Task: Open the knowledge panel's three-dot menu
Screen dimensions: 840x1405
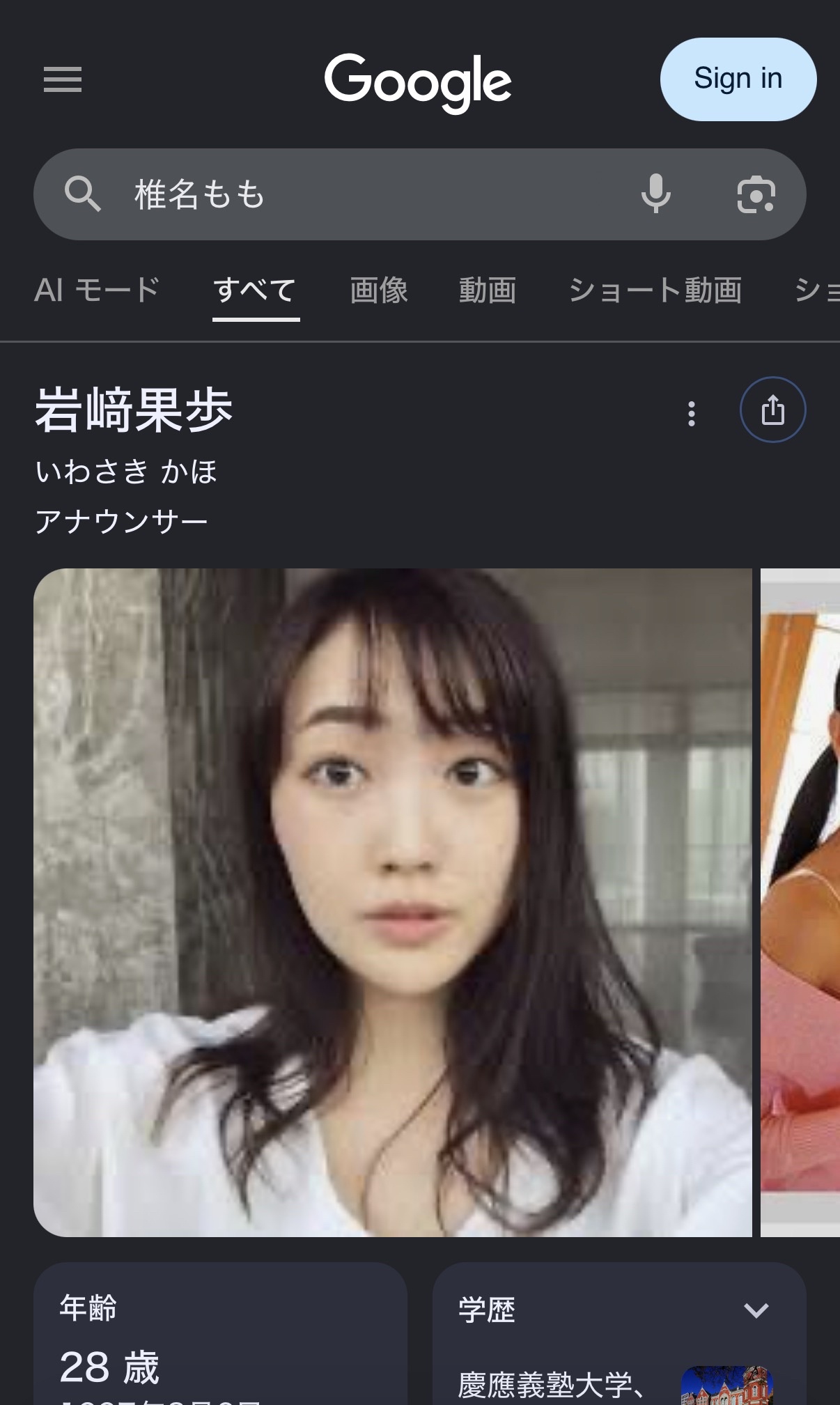Action: (x=691, y=413)
